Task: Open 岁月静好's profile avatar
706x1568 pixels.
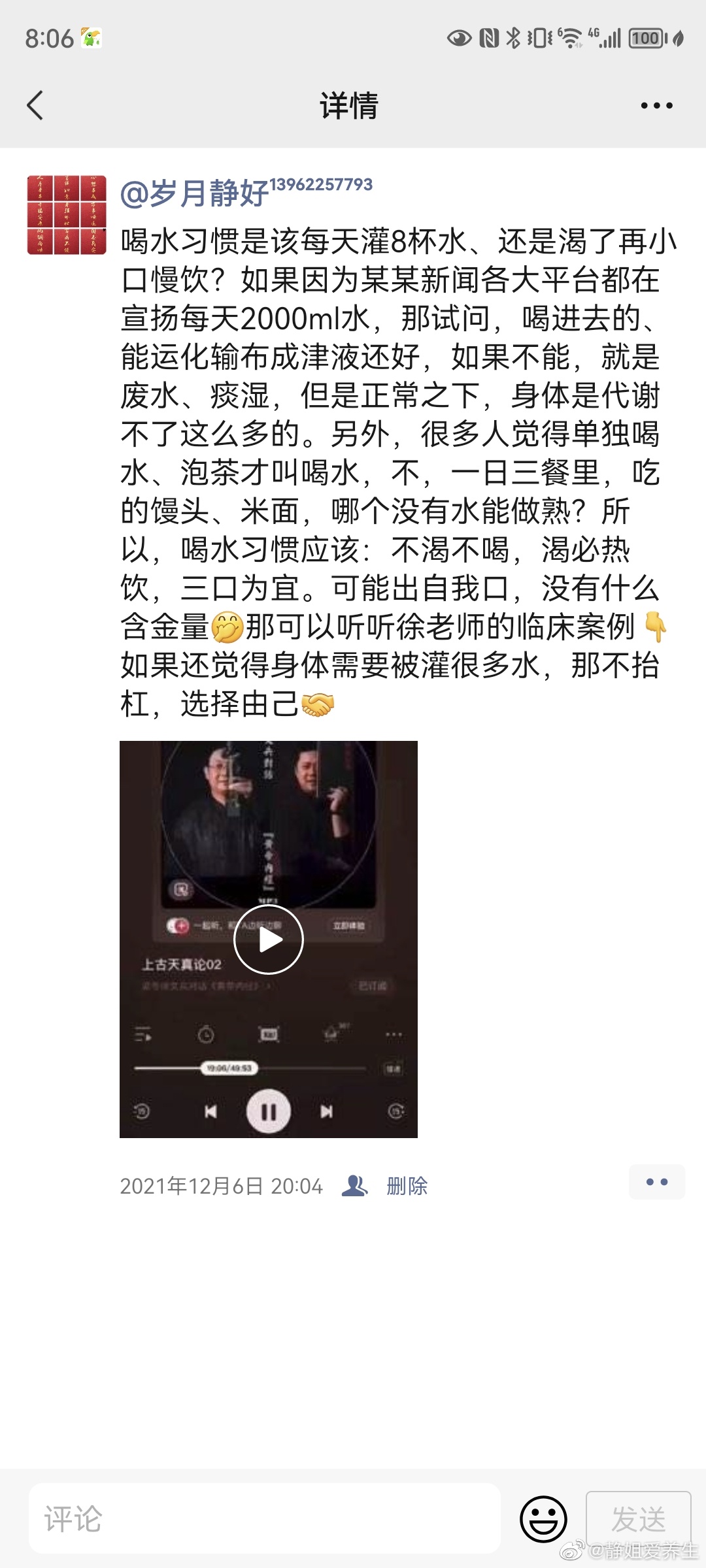Action: pos(67,215)
